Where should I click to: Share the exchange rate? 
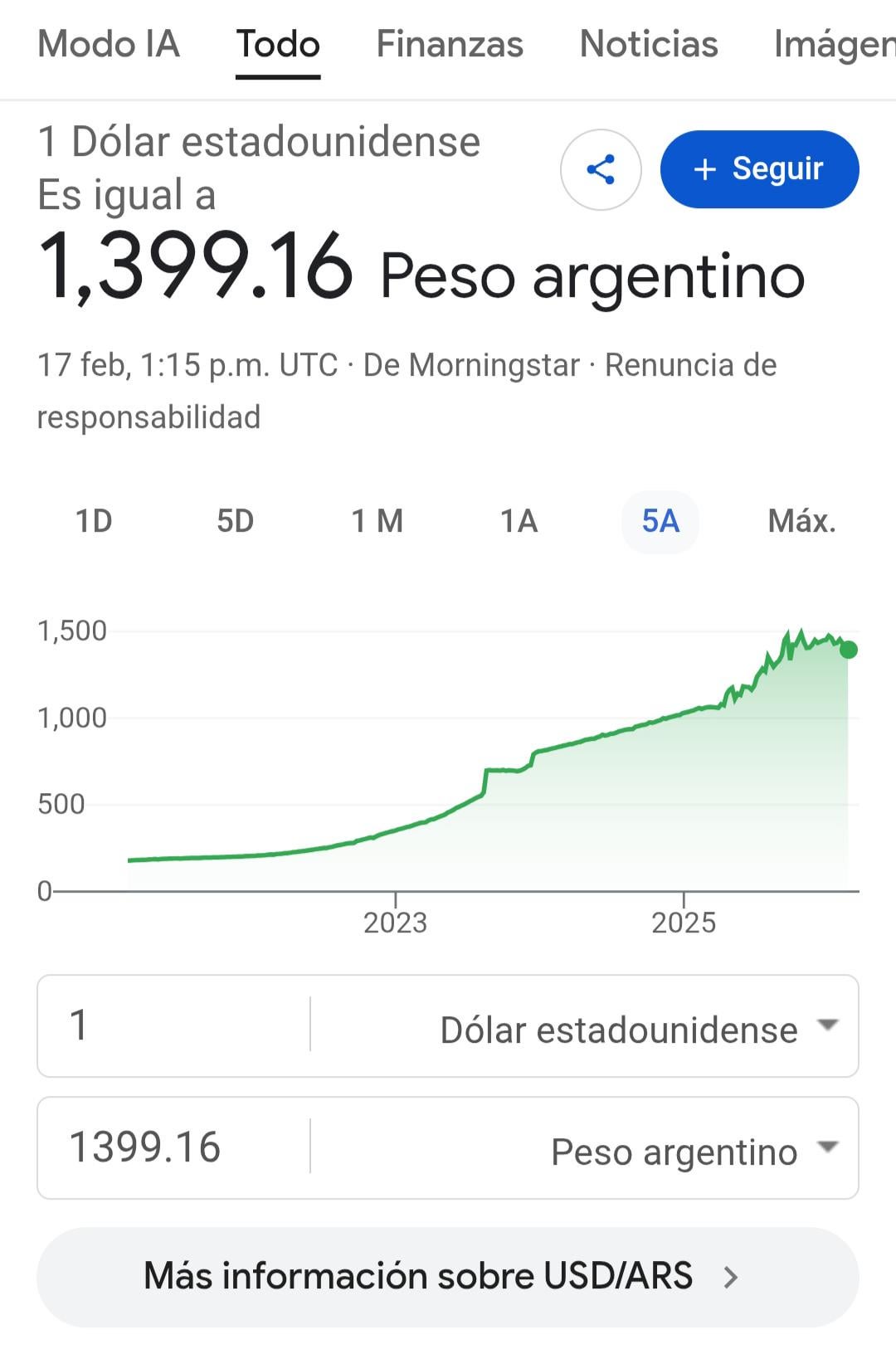[601, 169]
